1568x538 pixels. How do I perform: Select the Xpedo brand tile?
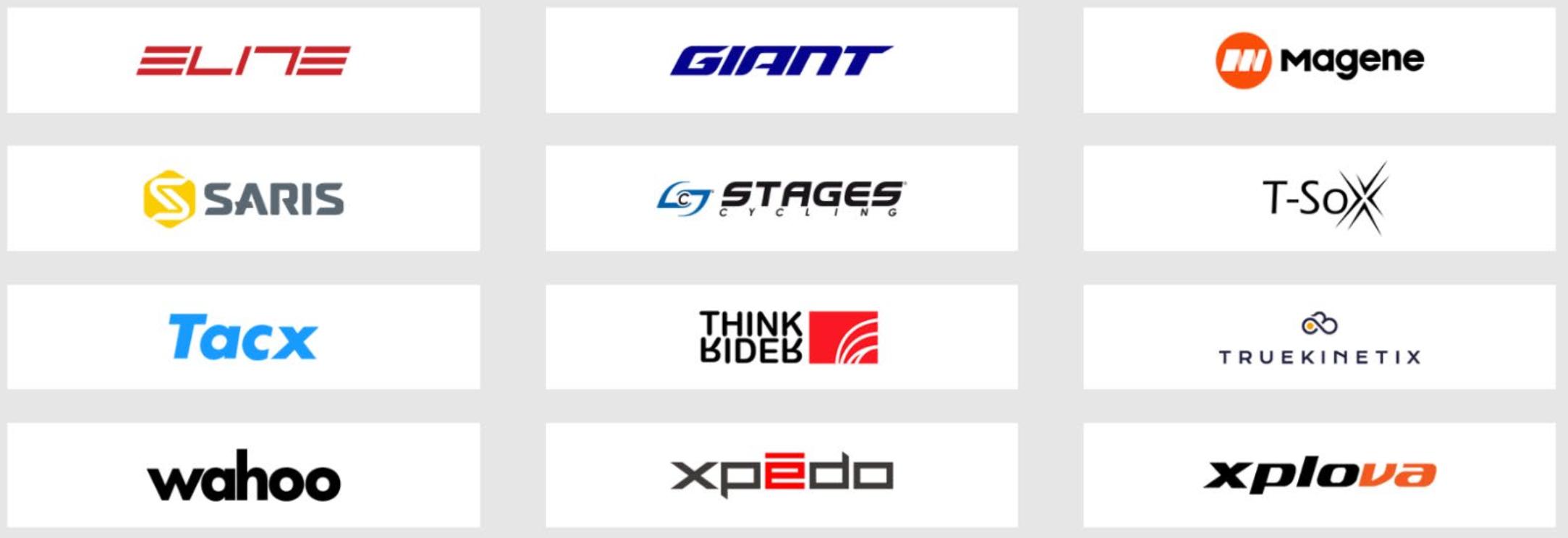[781, 476]
